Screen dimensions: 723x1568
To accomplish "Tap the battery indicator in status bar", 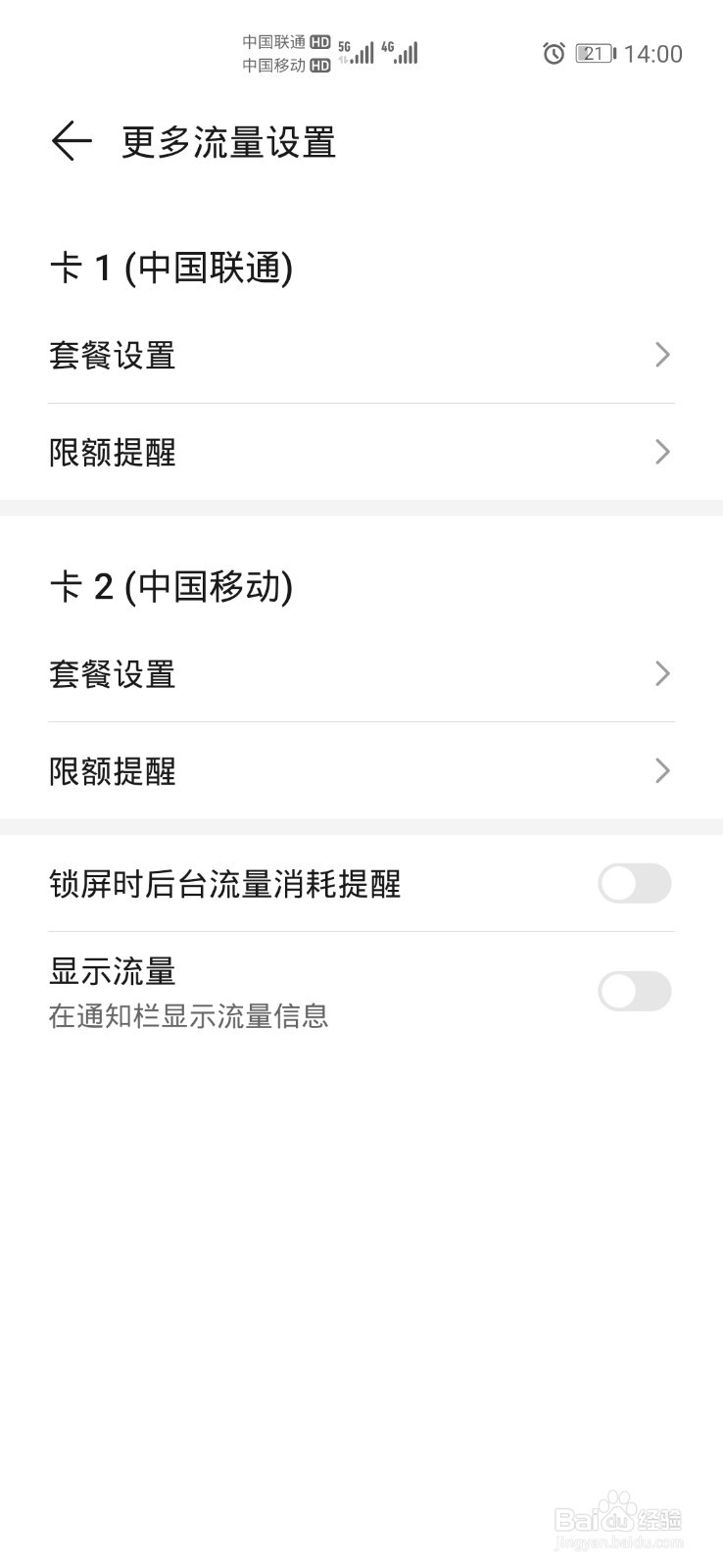I will 594,54.
